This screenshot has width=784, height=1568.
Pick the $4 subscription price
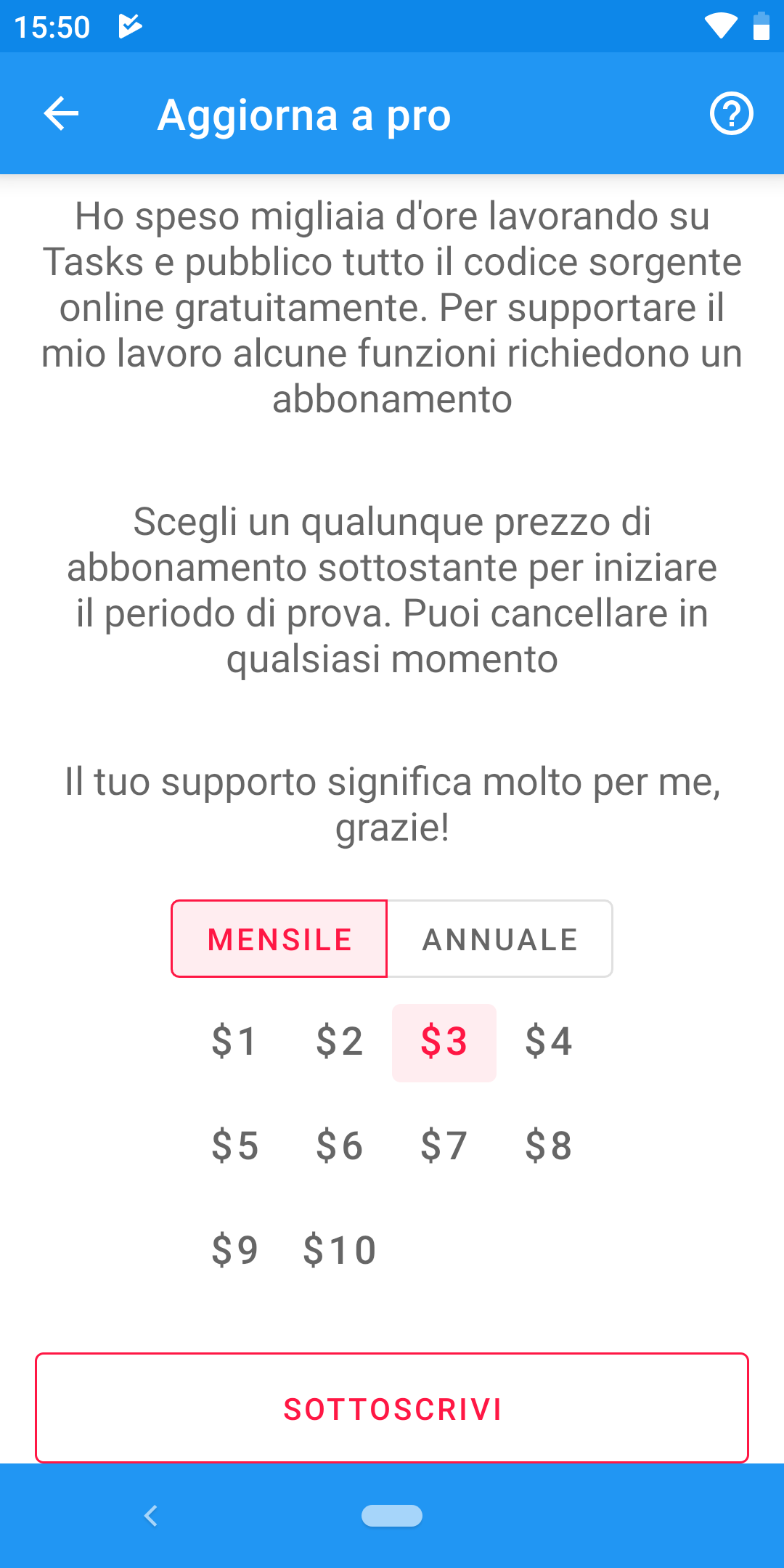coord(549,1042)
